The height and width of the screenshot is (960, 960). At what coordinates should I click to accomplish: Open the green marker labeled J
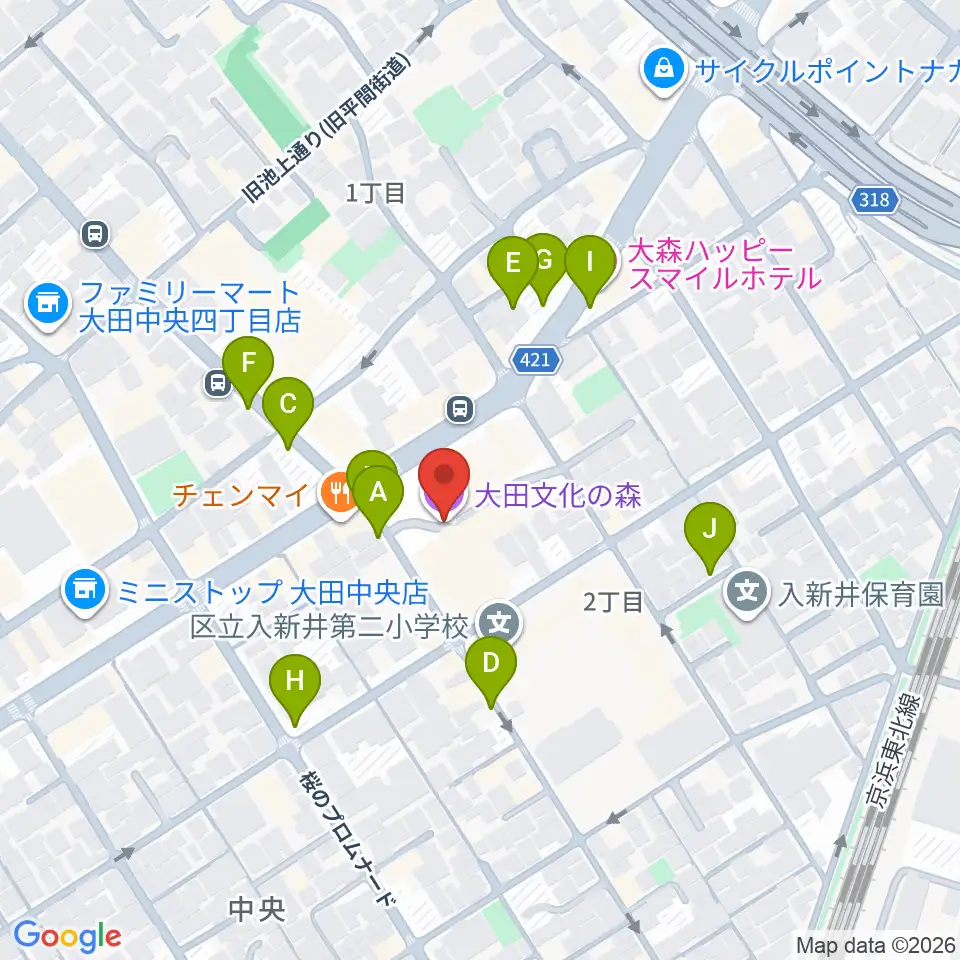710,536
